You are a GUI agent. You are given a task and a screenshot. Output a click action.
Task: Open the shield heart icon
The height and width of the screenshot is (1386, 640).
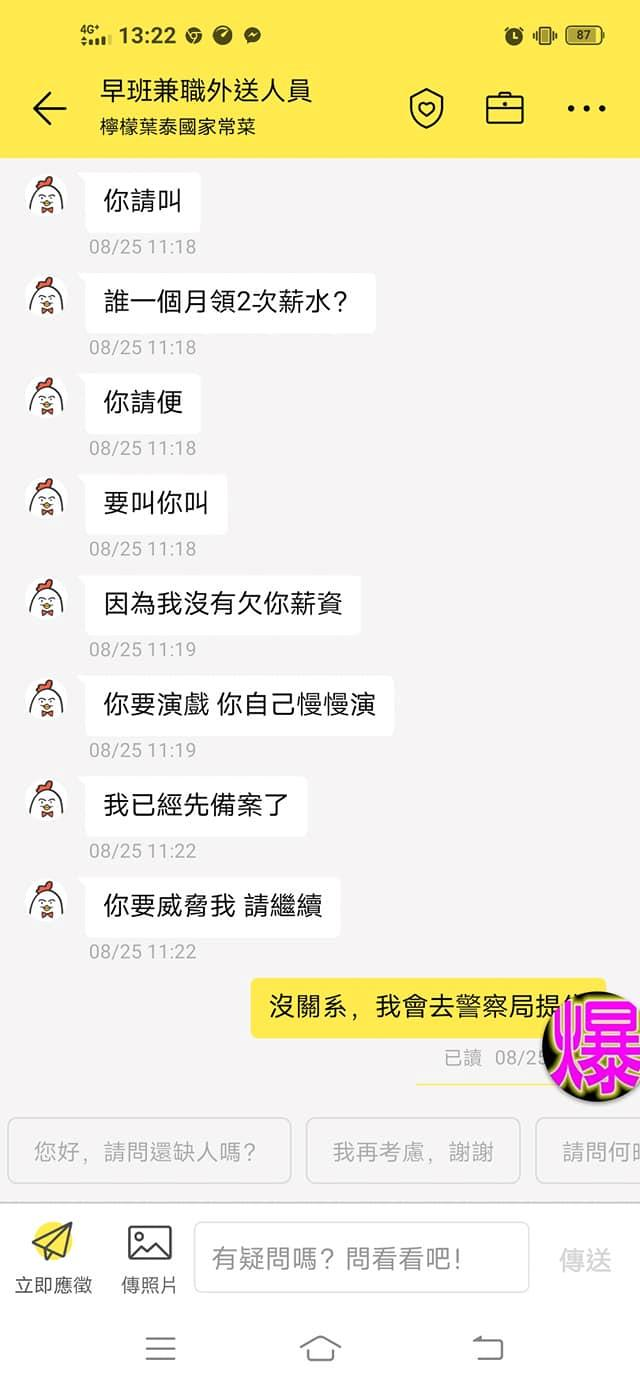coord(427,109)
